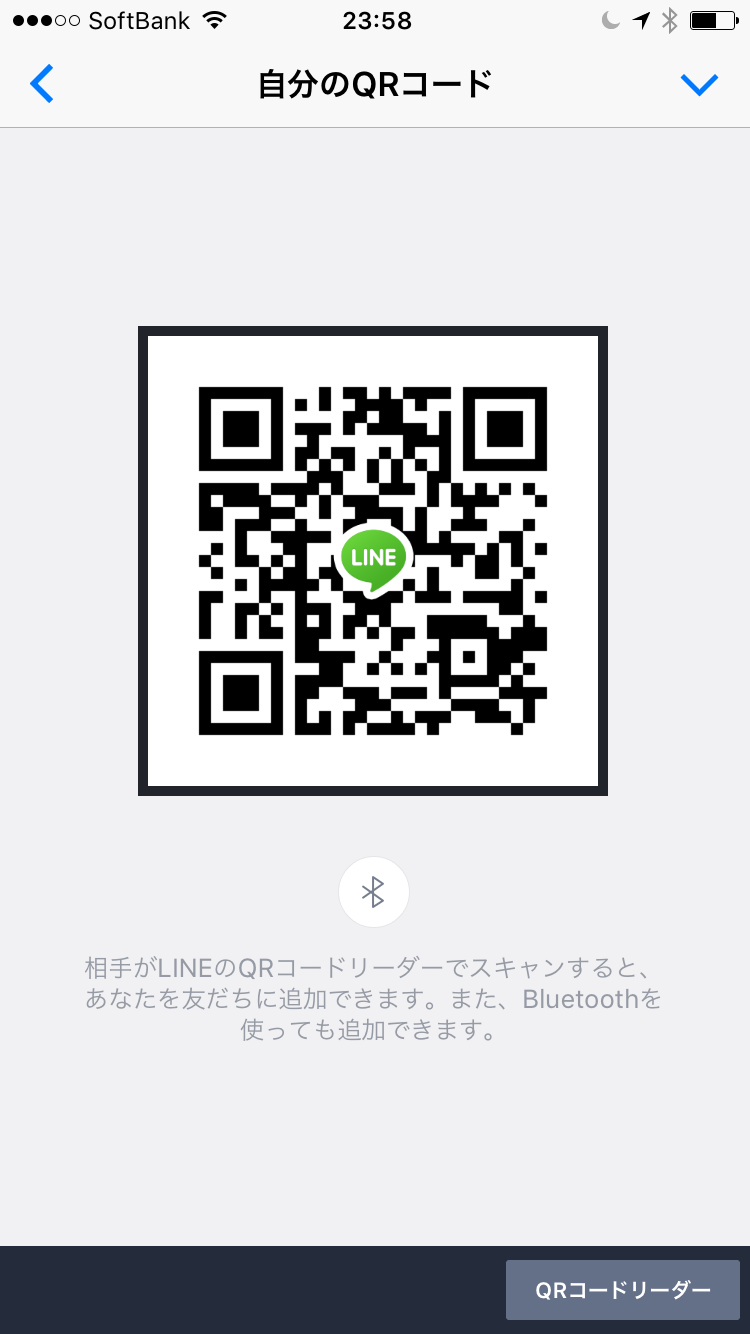Open share options with the top-right down chevron
The height and width of the screenshot is (1334, 750).
tap(699, 84)
